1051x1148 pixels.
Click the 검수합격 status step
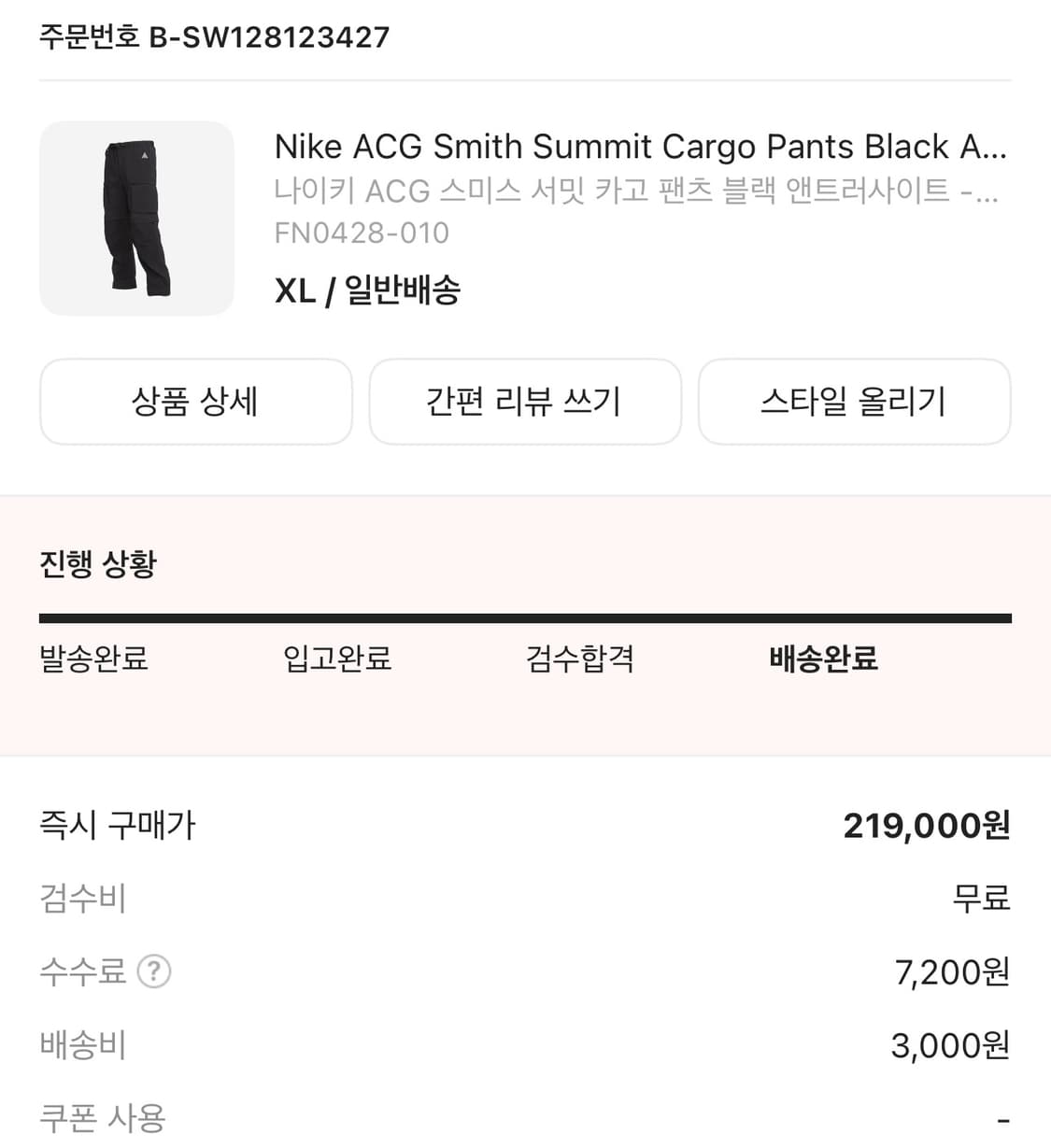tap(580, 659)
